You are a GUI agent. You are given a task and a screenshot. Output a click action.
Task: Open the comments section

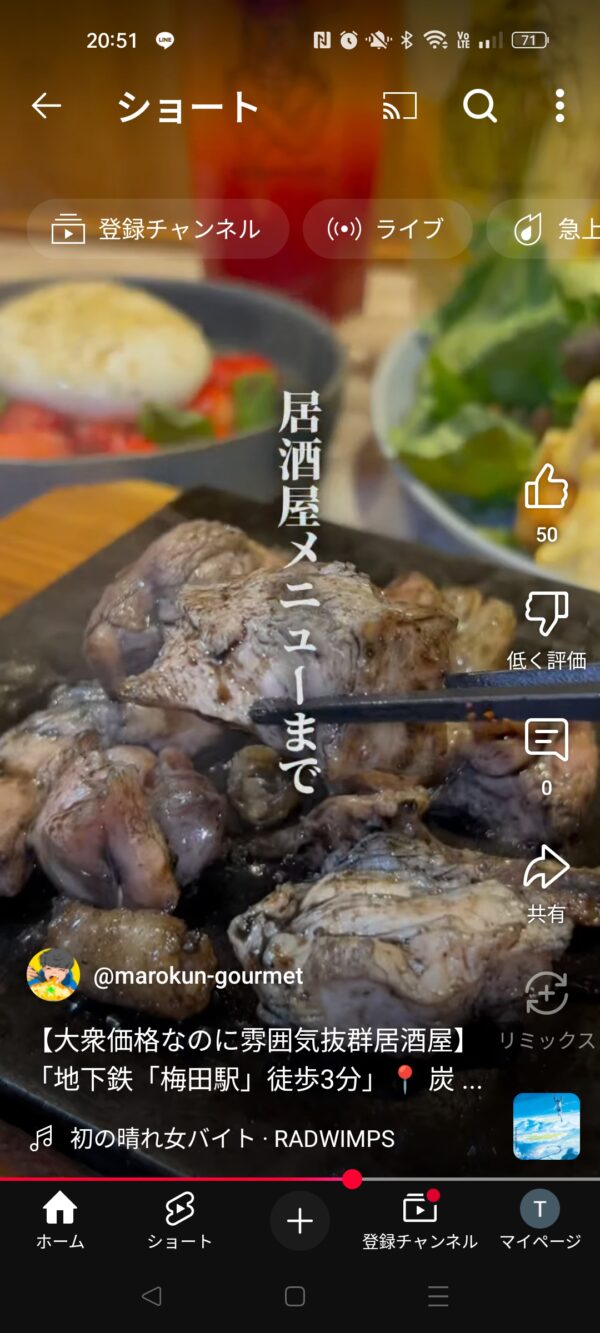[546, 741]
